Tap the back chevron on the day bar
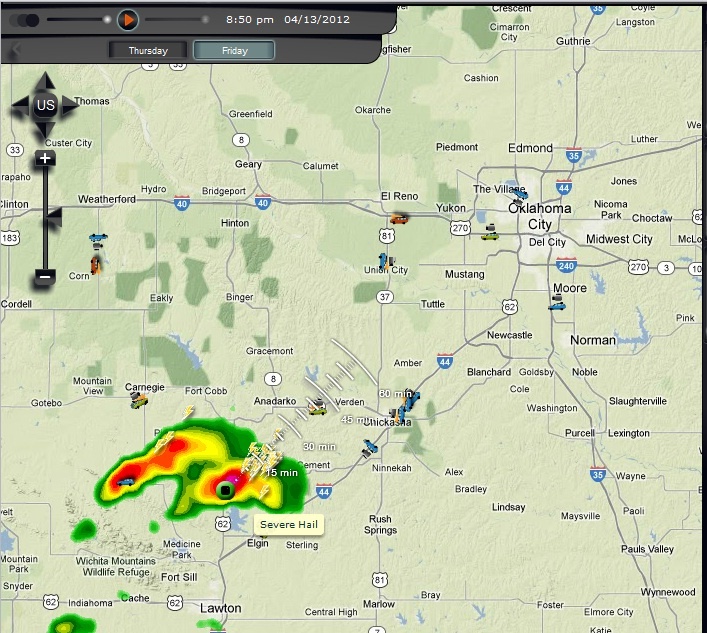 pyautogui.click(x=16, y=50)
